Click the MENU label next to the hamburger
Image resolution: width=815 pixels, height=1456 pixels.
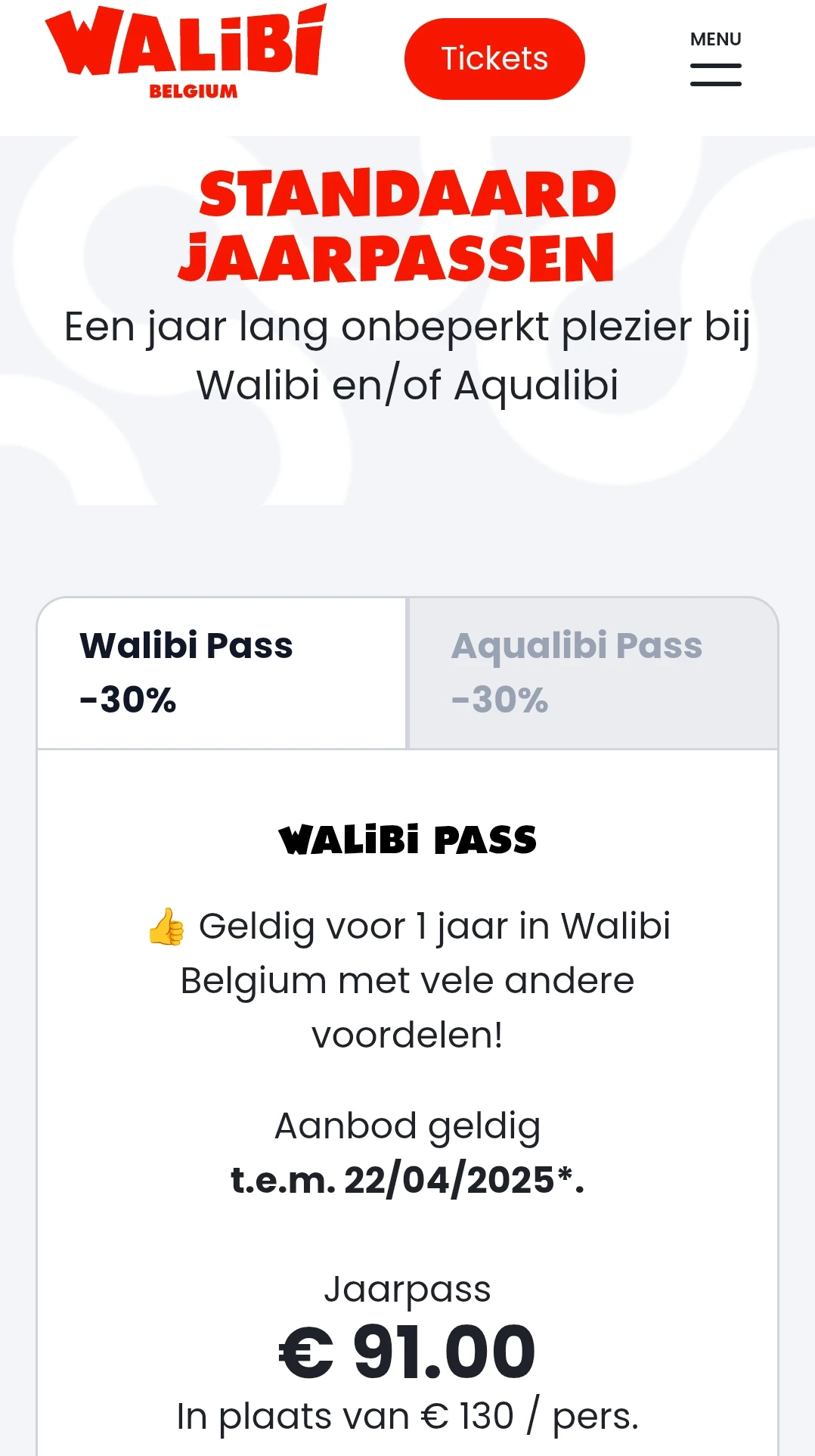714,38
